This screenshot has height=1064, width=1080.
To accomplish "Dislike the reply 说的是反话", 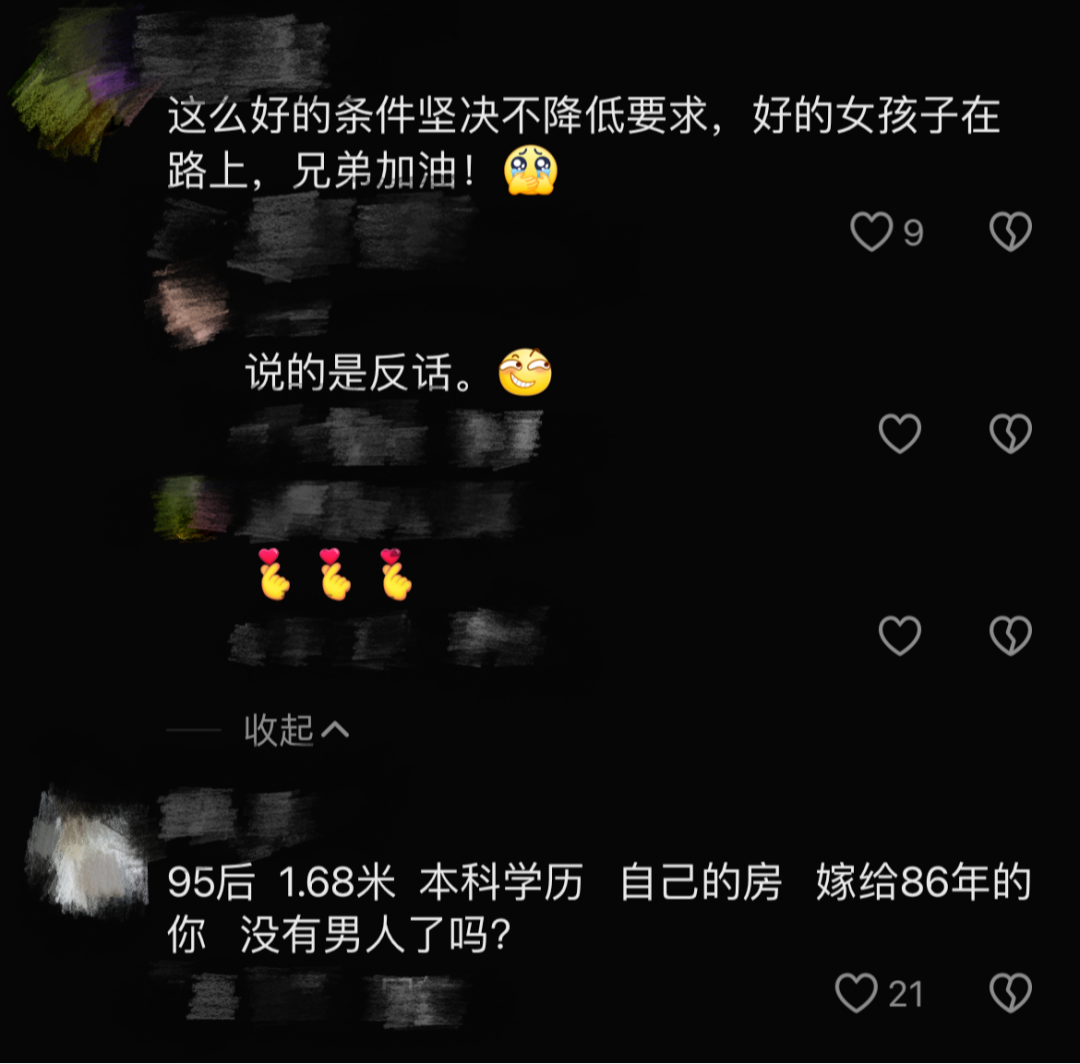I will click(x=1010, y=434).
